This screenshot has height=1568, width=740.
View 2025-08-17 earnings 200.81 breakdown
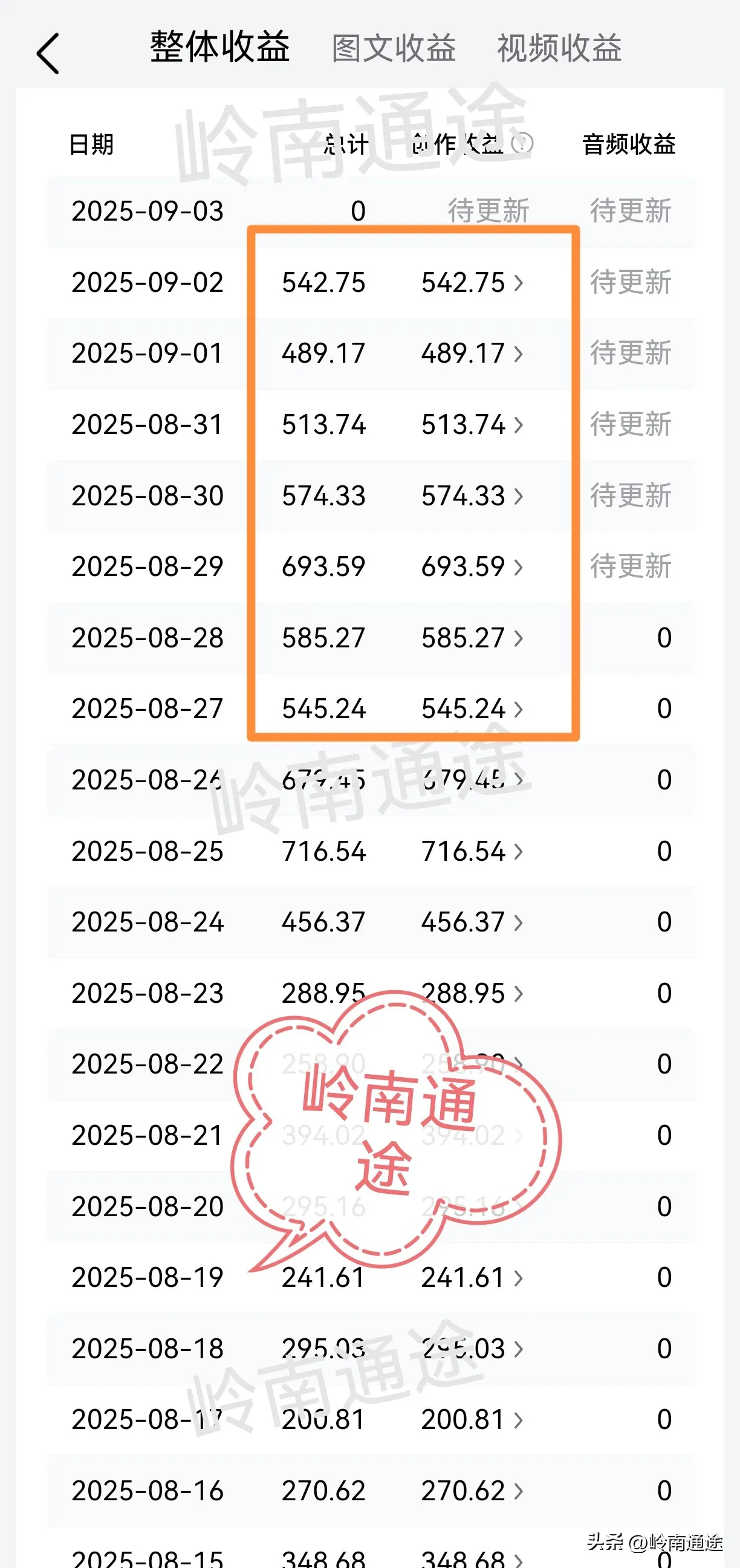[472, 1419]
